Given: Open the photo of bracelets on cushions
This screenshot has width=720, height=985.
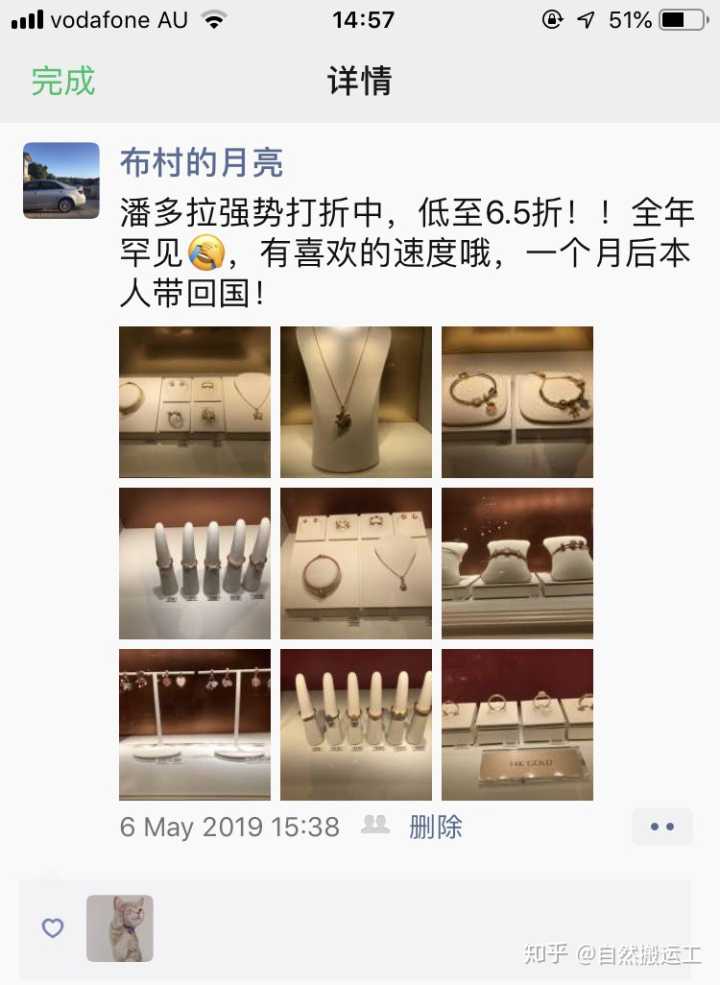Looking at the screenshot, I should coord(517,563).
